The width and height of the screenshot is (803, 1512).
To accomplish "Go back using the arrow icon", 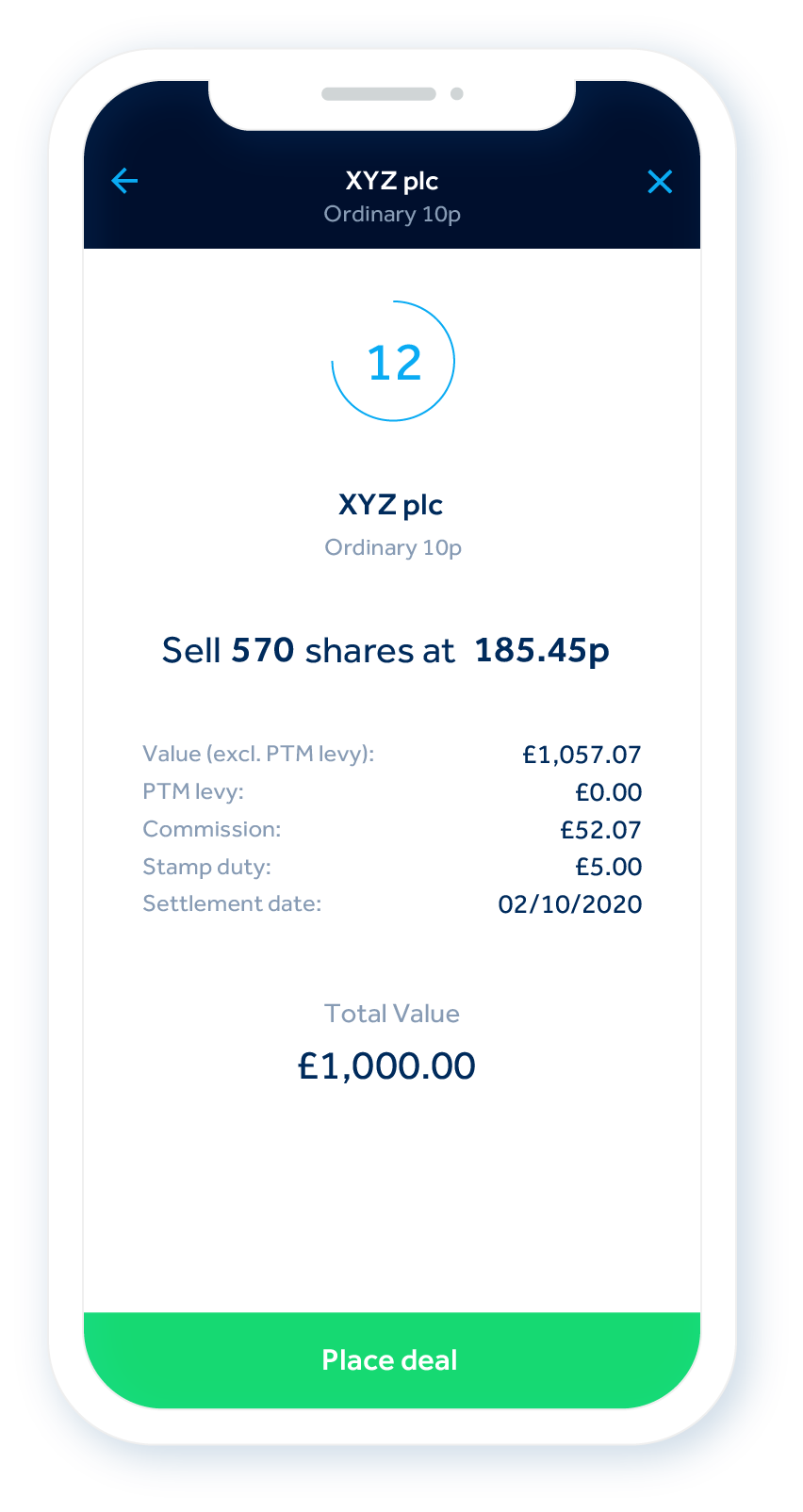I will (124, 181).
